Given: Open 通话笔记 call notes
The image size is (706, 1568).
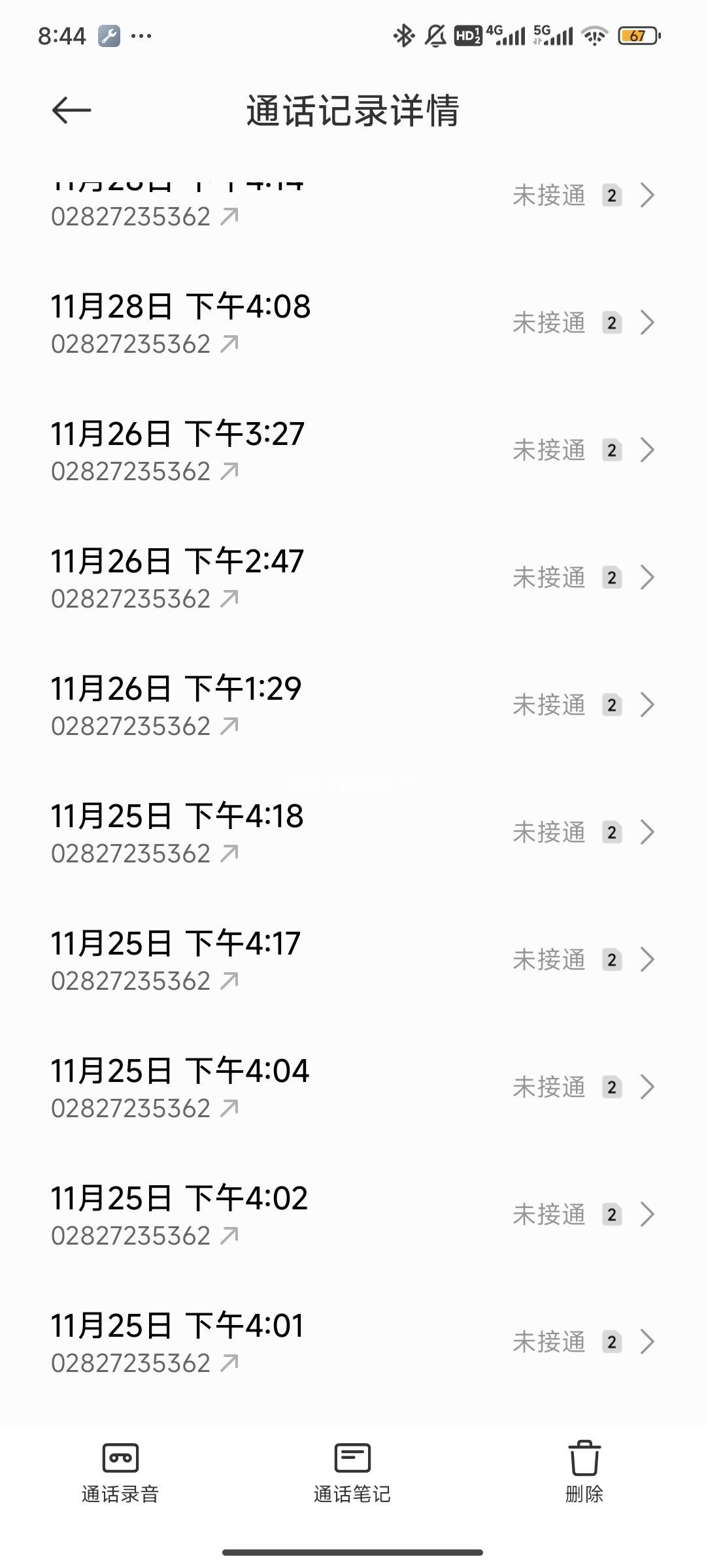Looking at the screenshot, I should tap(352, 1470).
